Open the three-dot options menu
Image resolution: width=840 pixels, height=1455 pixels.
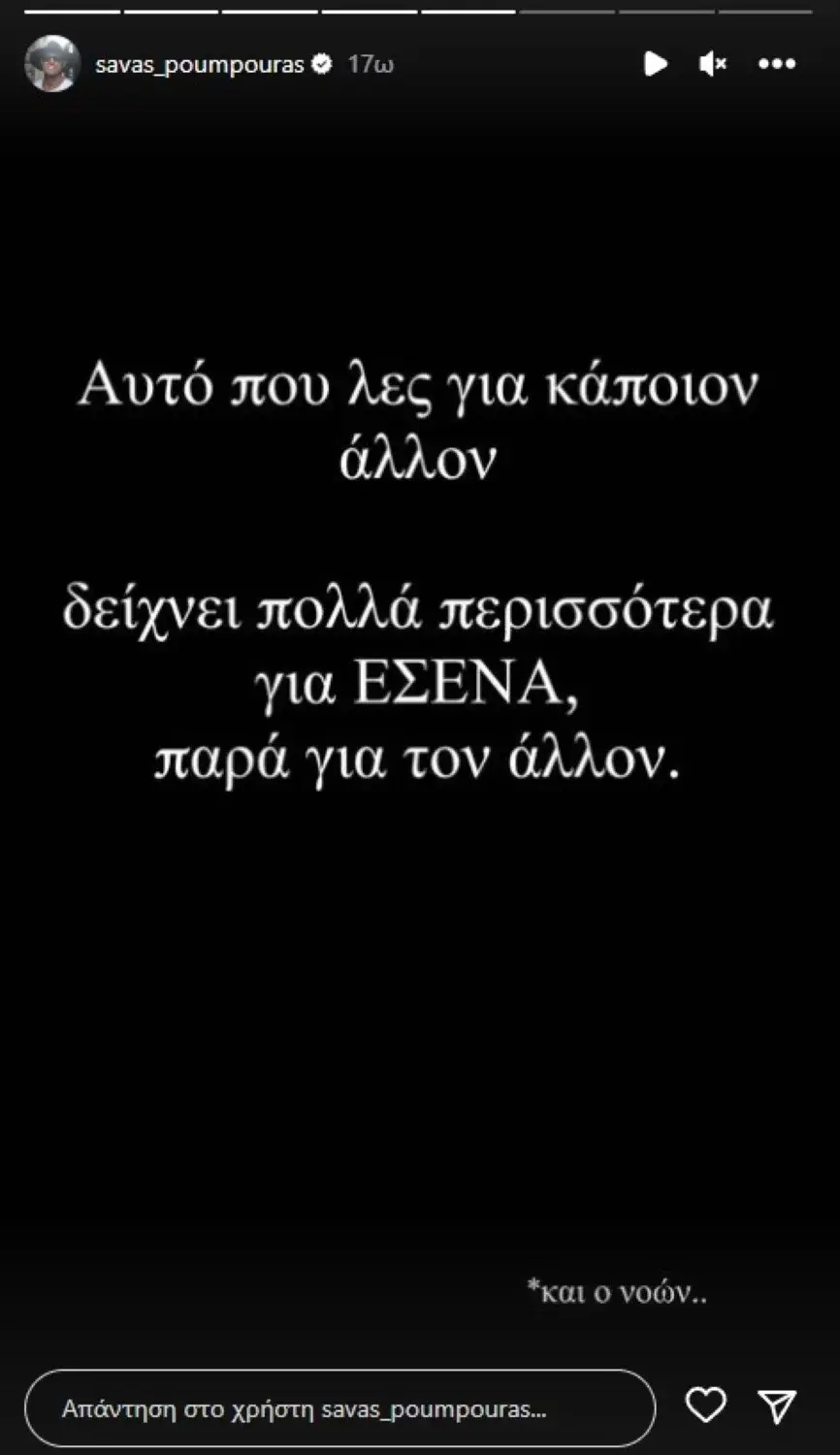pyautogui.click(x=777, y=64)
